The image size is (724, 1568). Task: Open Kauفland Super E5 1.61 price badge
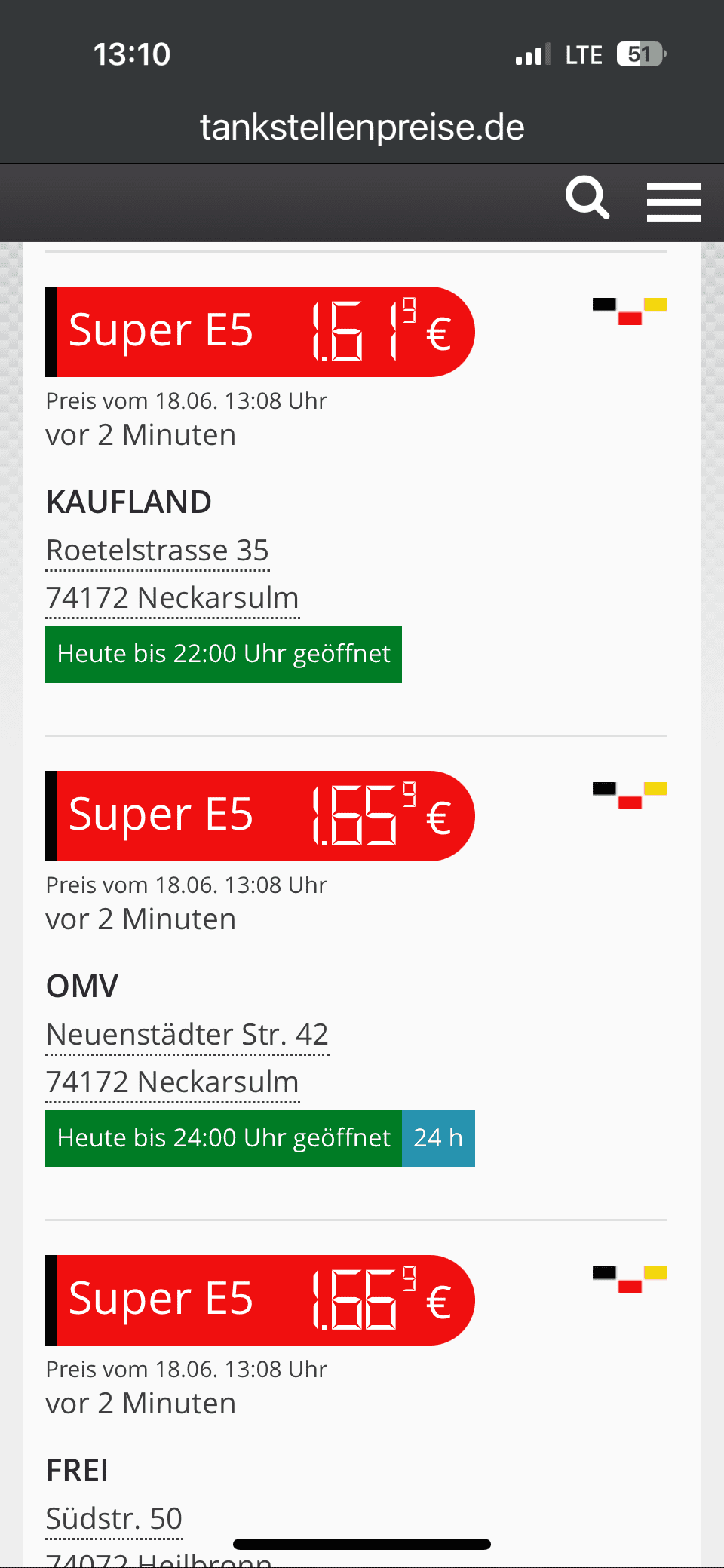click(260, 332)
